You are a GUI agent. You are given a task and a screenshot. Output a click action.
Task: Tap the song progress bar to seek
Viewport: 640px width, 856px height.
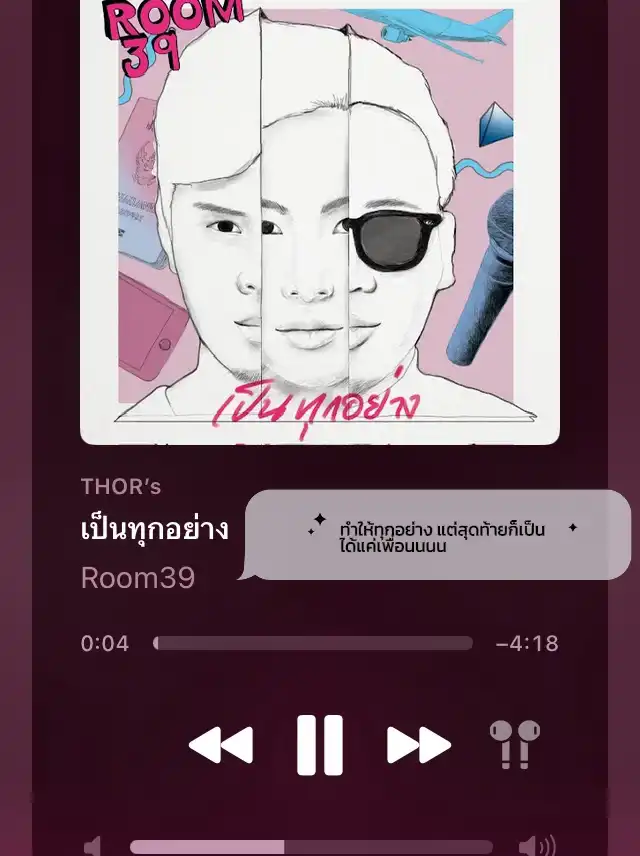tap(313, 643)
